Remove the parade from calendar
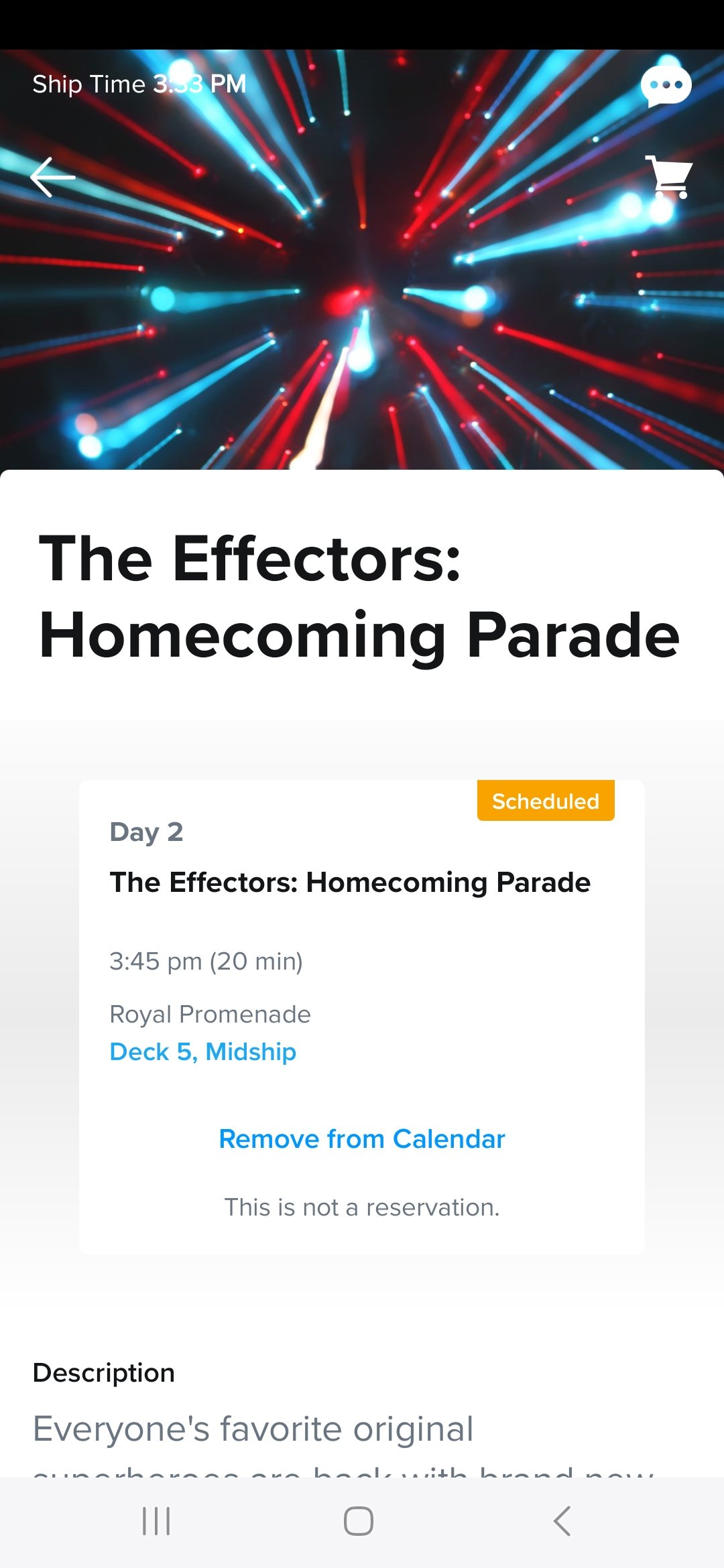 [362, 1139]
